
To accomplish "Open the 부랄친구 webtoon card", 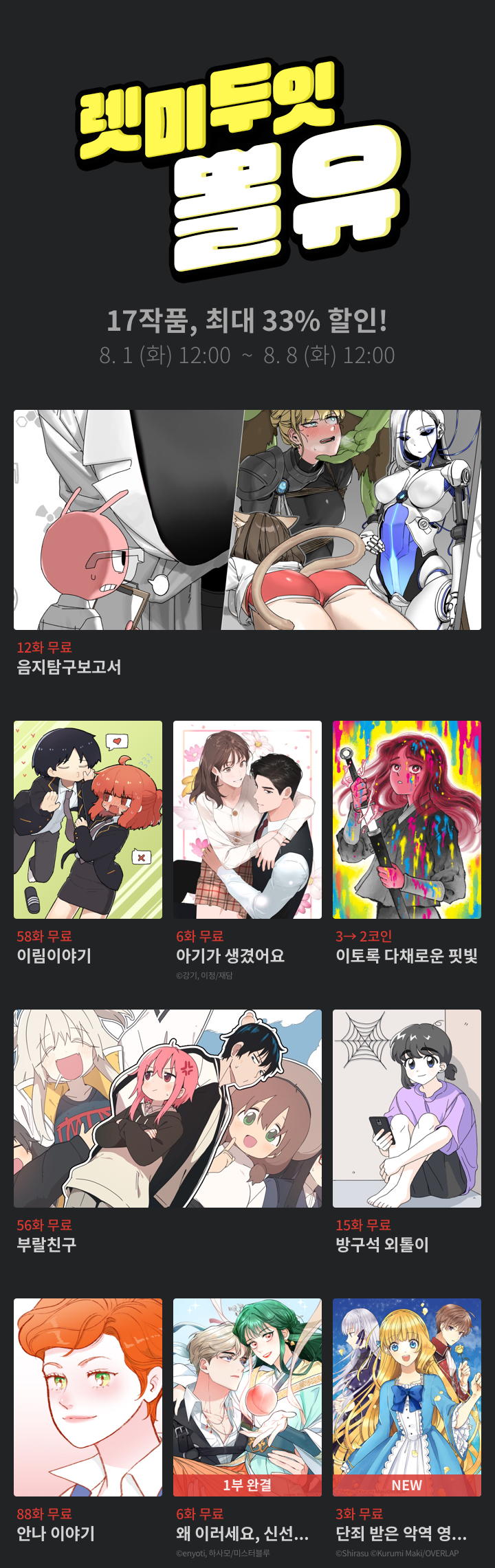I will pos(168,1109).
